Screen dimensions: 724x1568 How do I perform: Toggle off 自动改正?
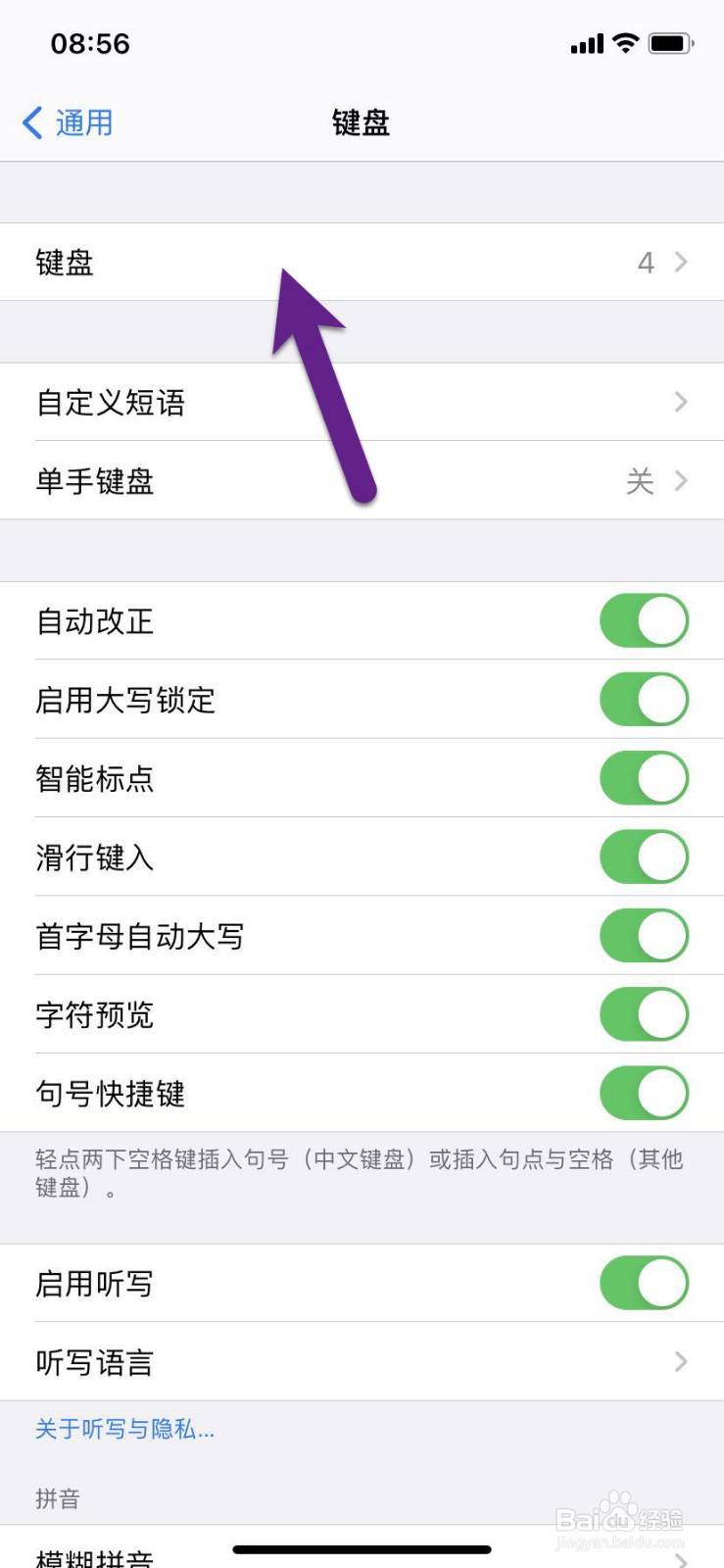(642, 620)
